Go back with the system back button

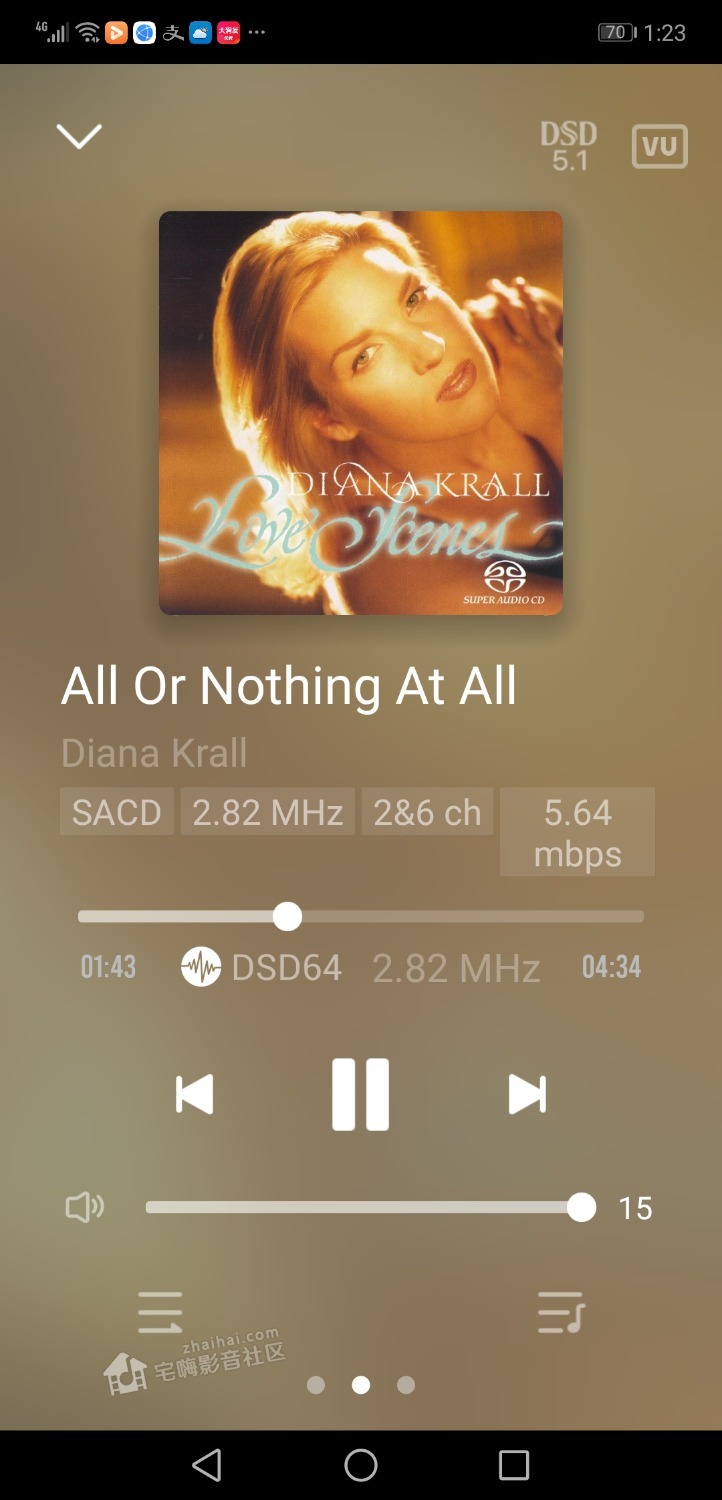(207, 1465)
